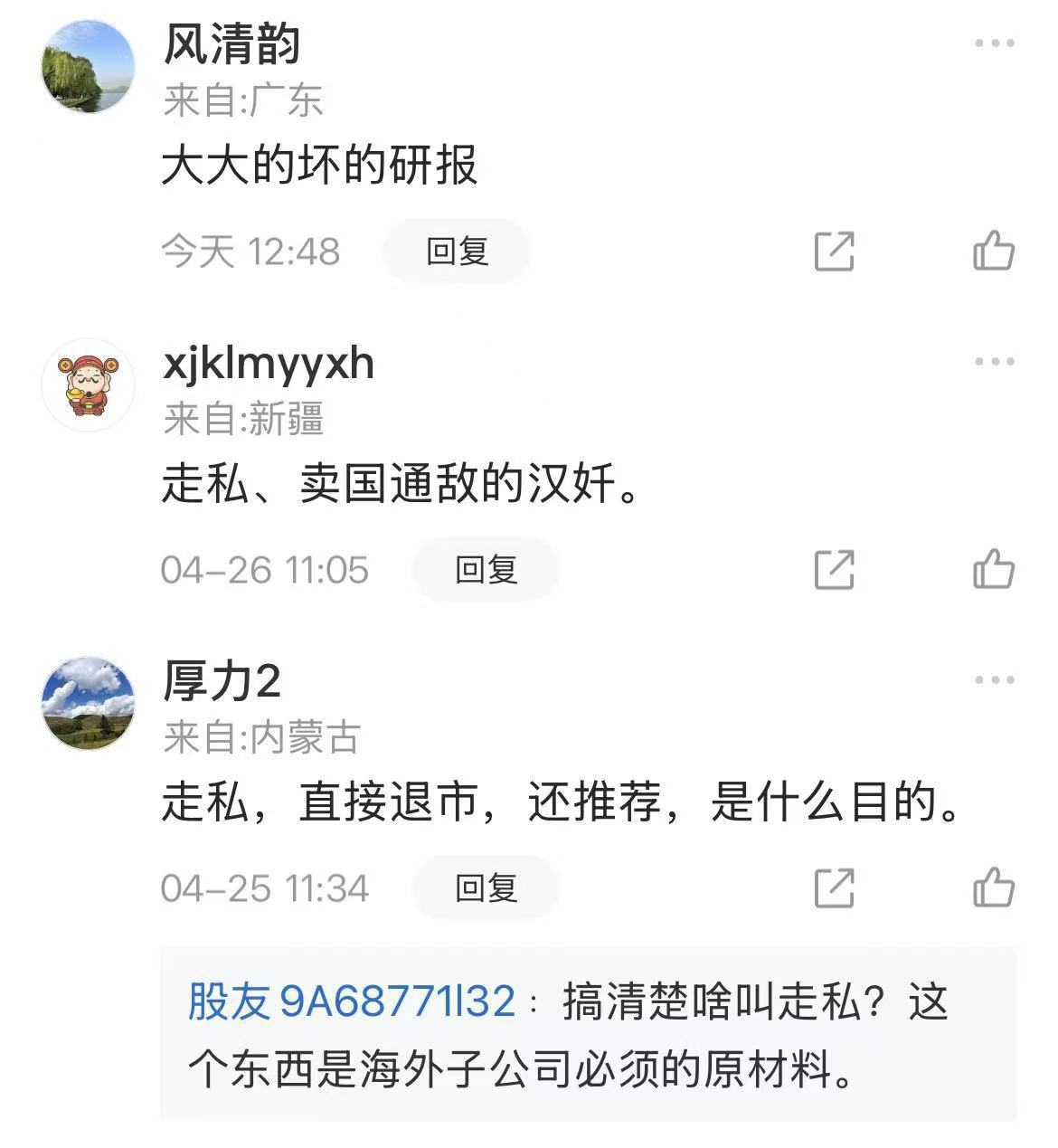Open overflow menu on 厚力2's comment
This screenshot has width=1058, height=1148.
(994, 680)
